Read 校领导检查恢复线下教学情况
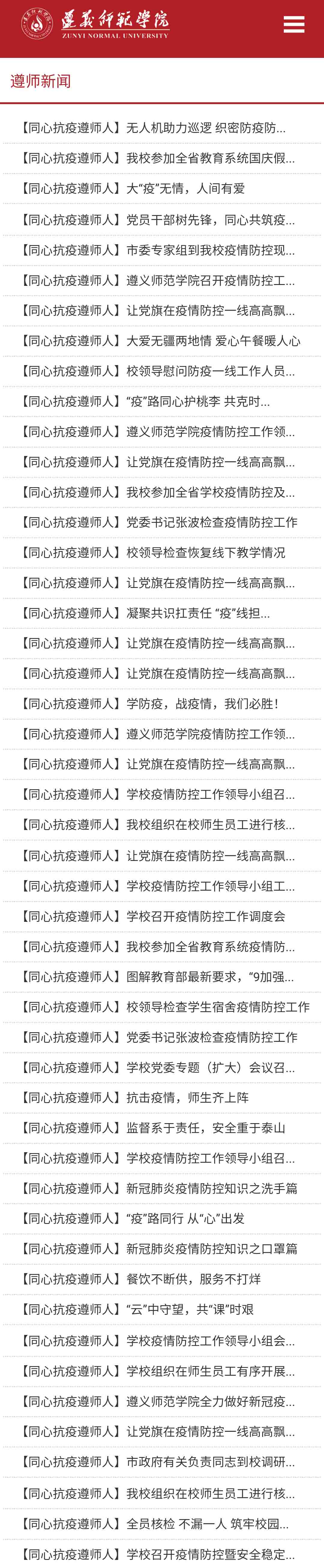Viewport: 324px width, 1568px height. point(152,553)
